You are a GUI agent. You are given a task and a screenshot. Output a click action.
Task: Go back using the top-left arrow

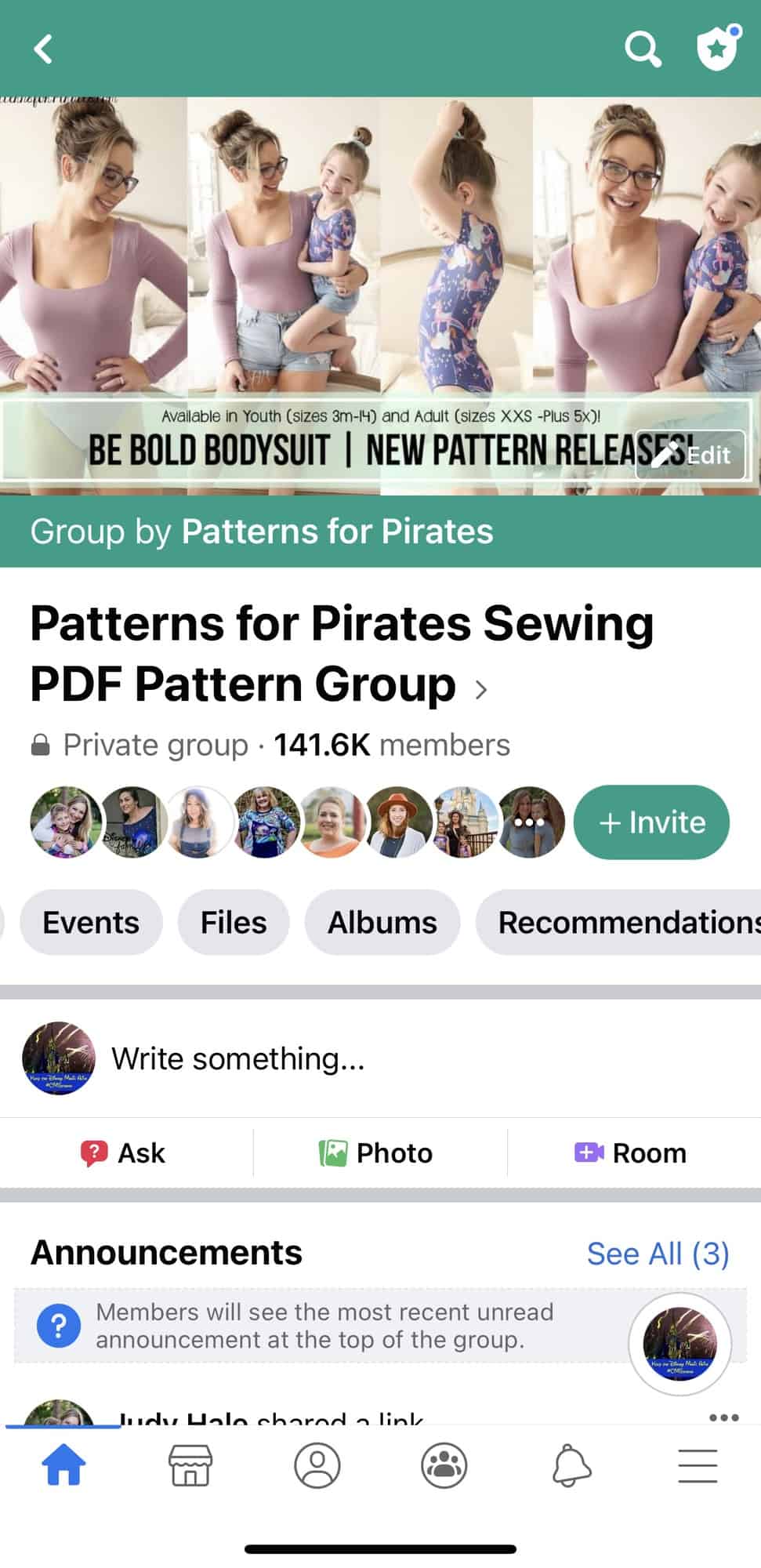click(43, 49)
